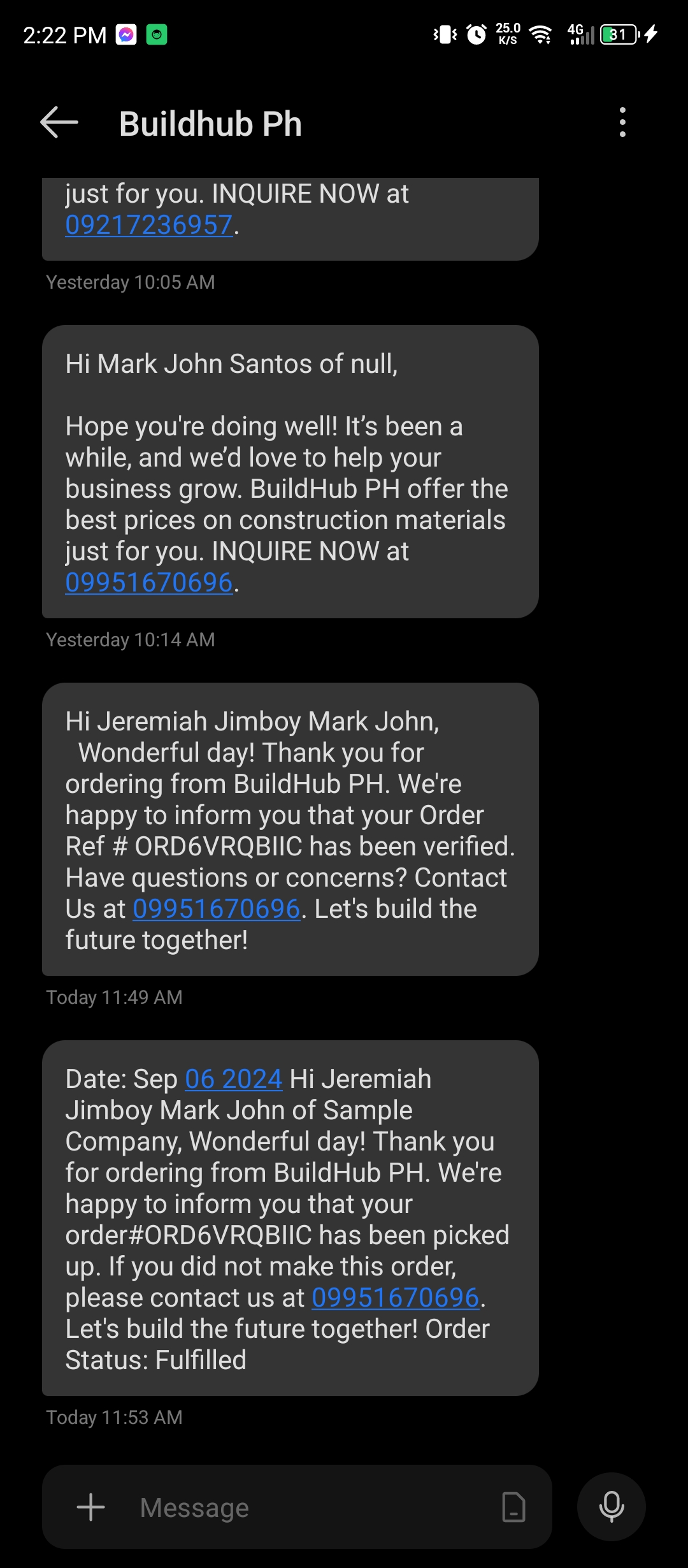
Task: Focus the Message text field
Action: (306, 1507)
